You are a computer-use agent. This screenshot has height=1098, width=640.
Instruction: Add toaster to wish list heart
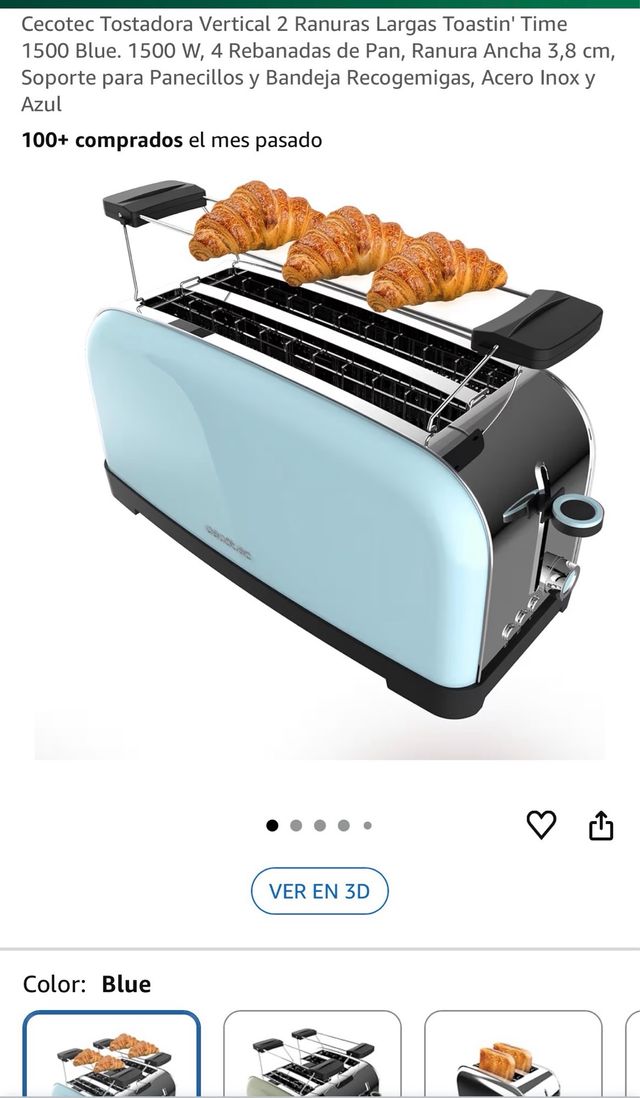tap(541, 825)
